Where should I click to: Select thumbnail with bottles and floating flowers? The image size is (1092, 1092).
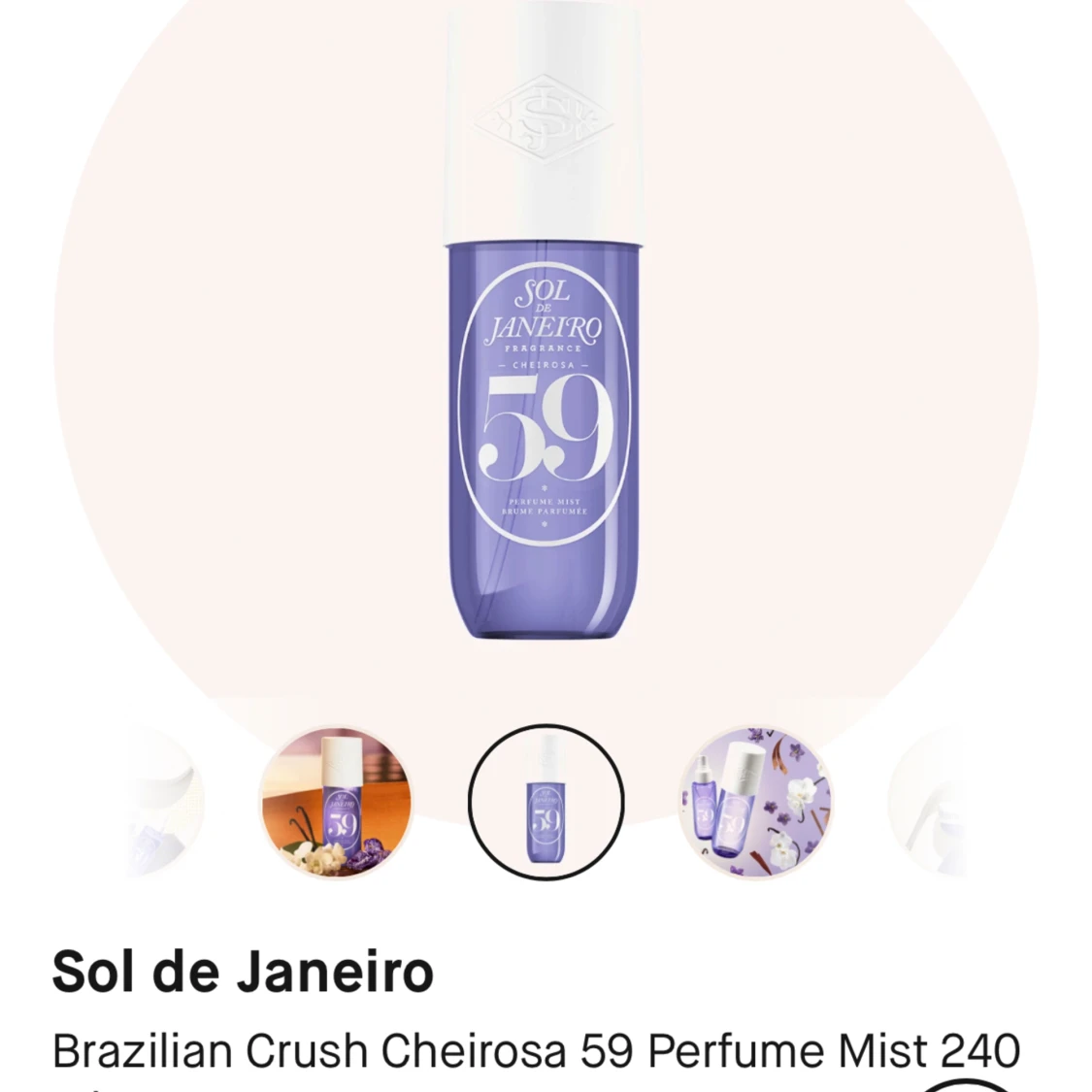756,803
